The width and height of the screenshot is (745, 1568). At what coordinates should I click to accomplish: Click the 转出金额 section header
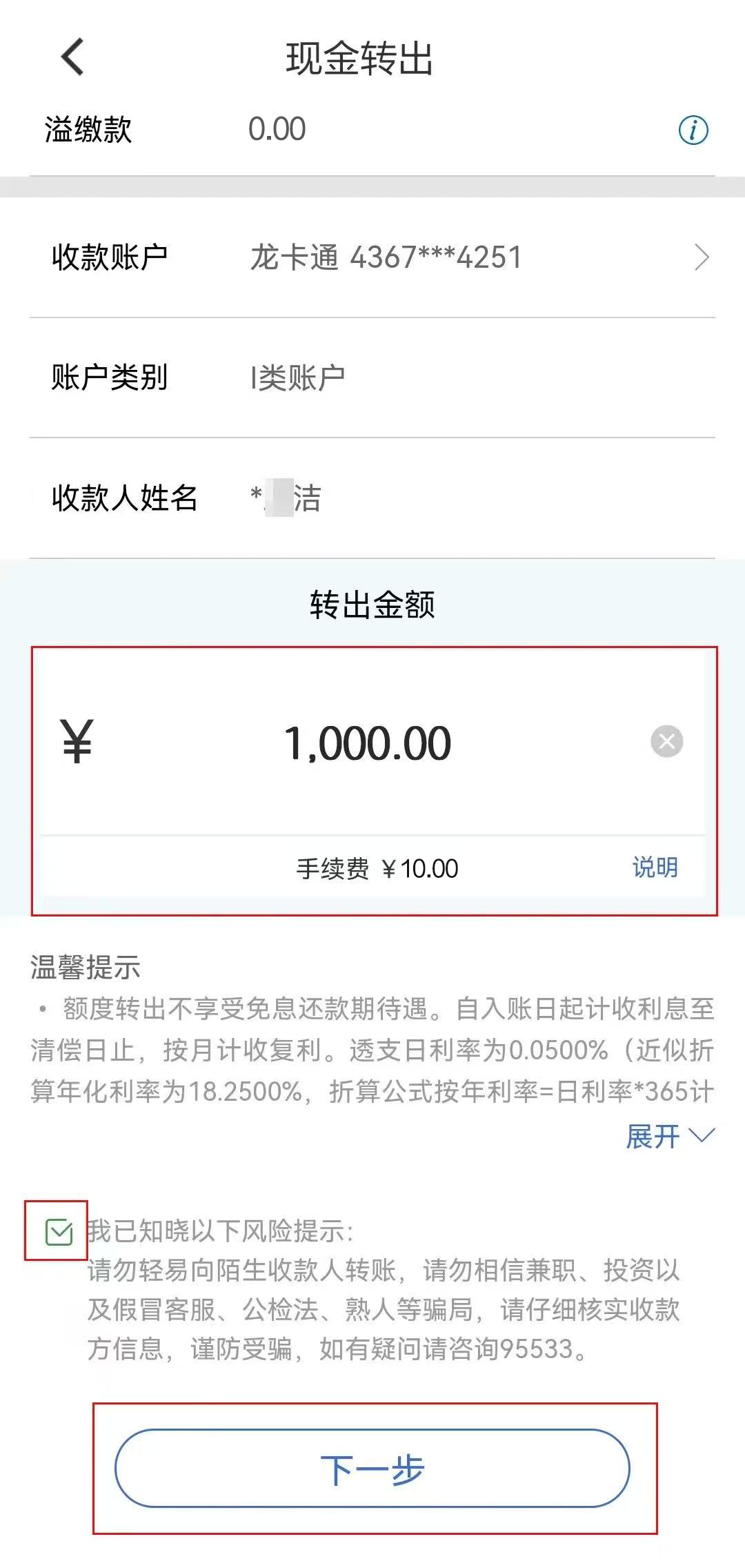[372, 602]
